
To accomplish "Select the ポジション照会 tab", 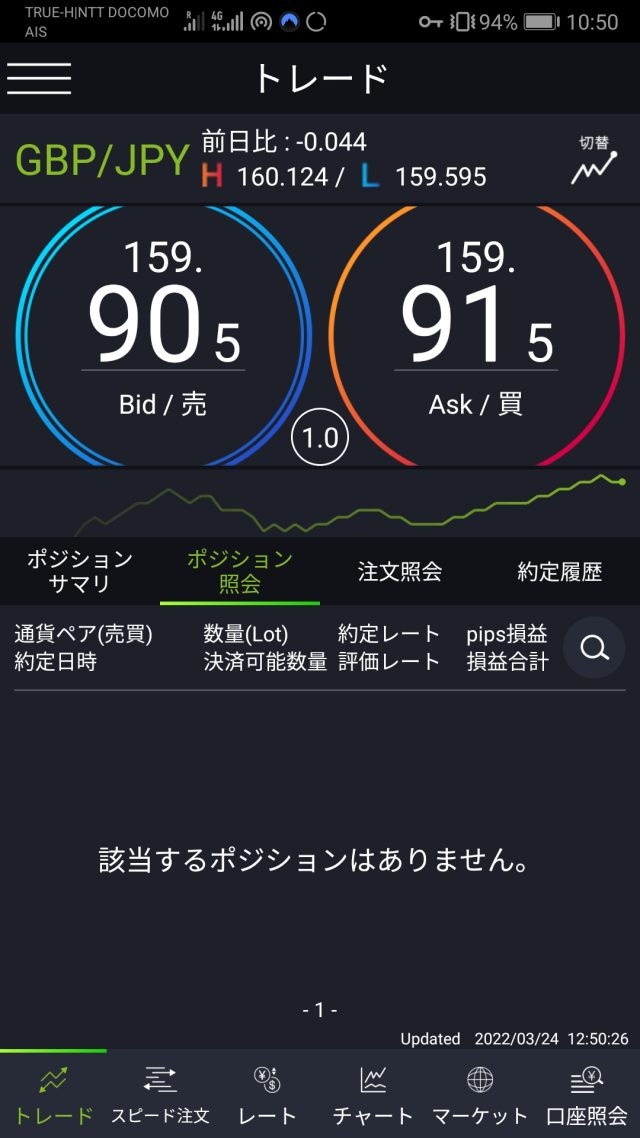I will [x=240, y=571].
